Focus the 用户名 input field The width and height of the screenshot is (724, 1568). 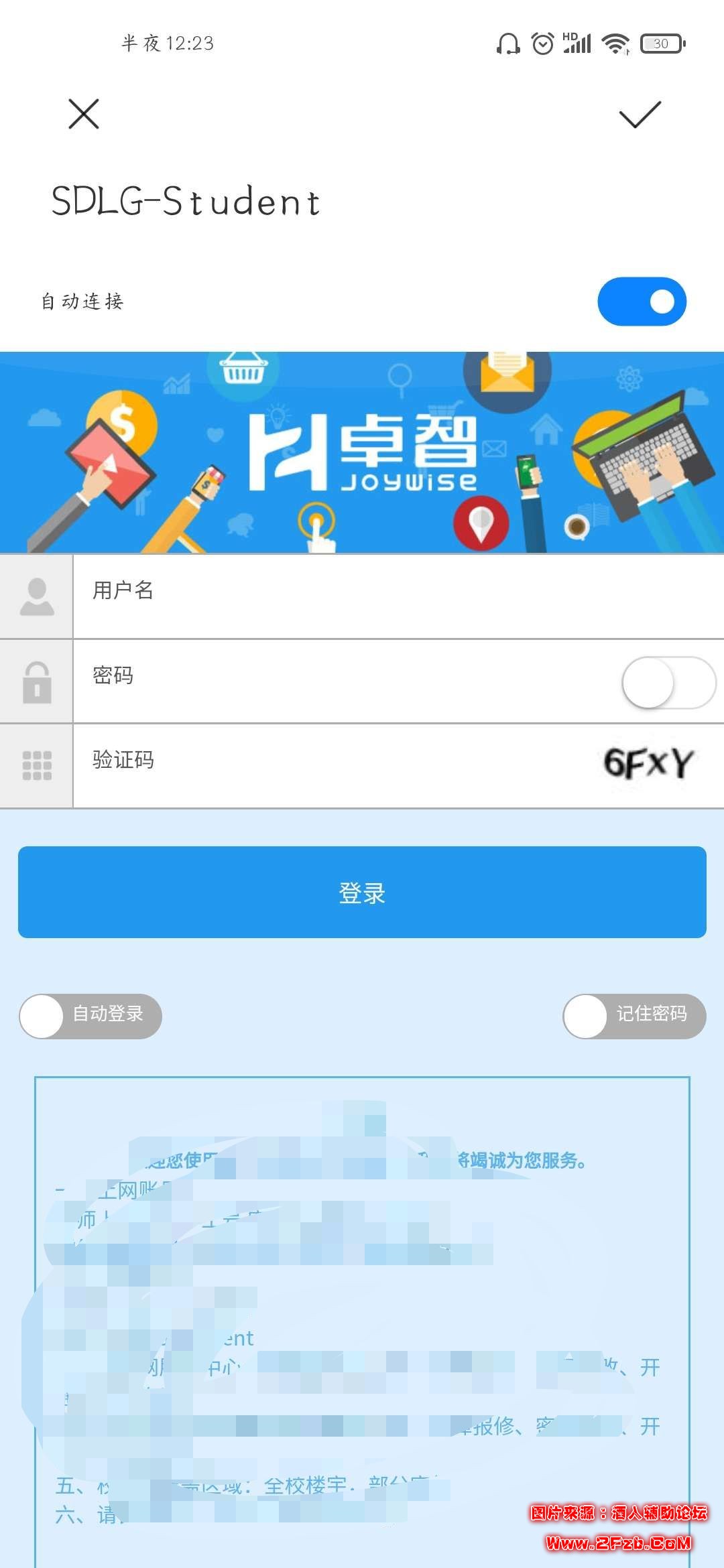(x=396, y=591)
